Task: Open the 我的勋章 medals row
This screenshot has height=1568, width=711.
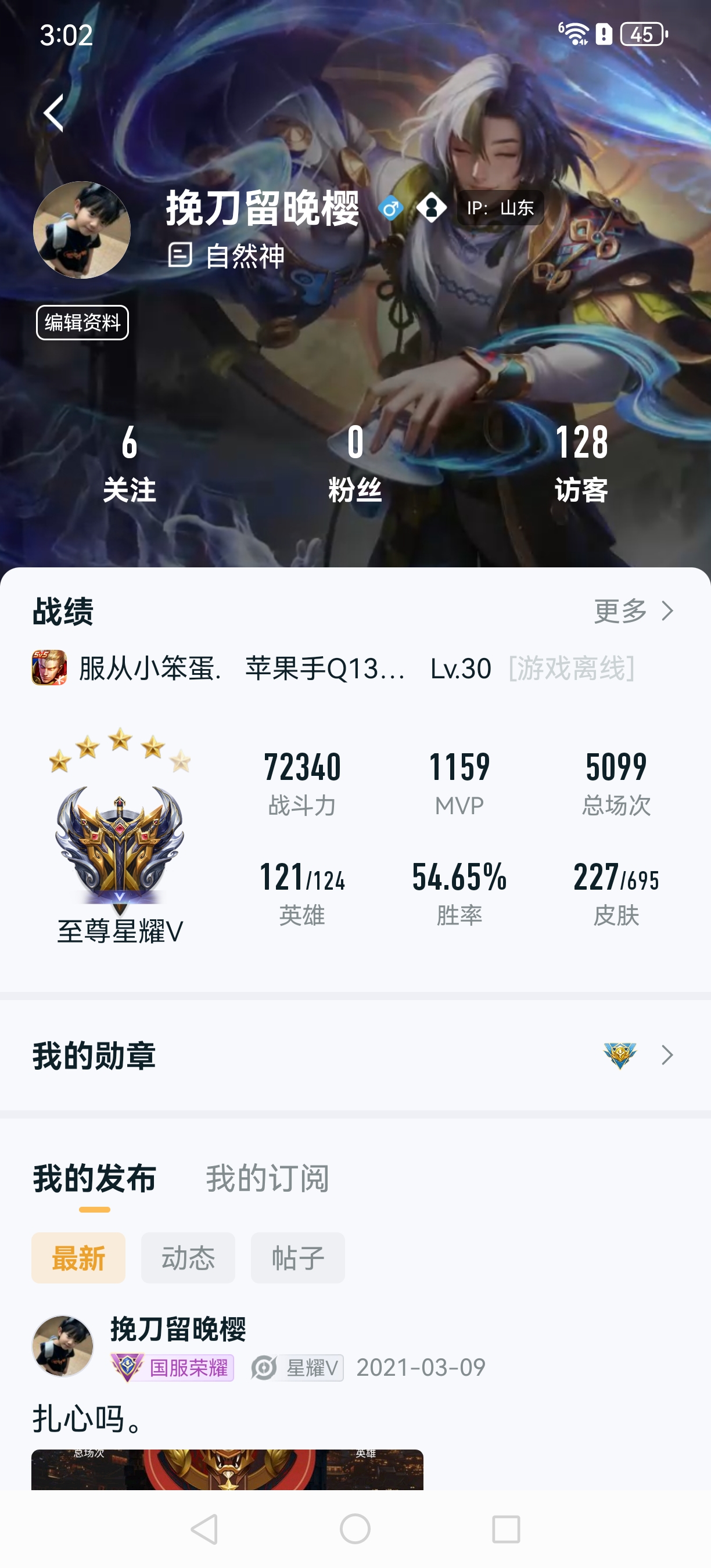Action: tap(355, 1055)
